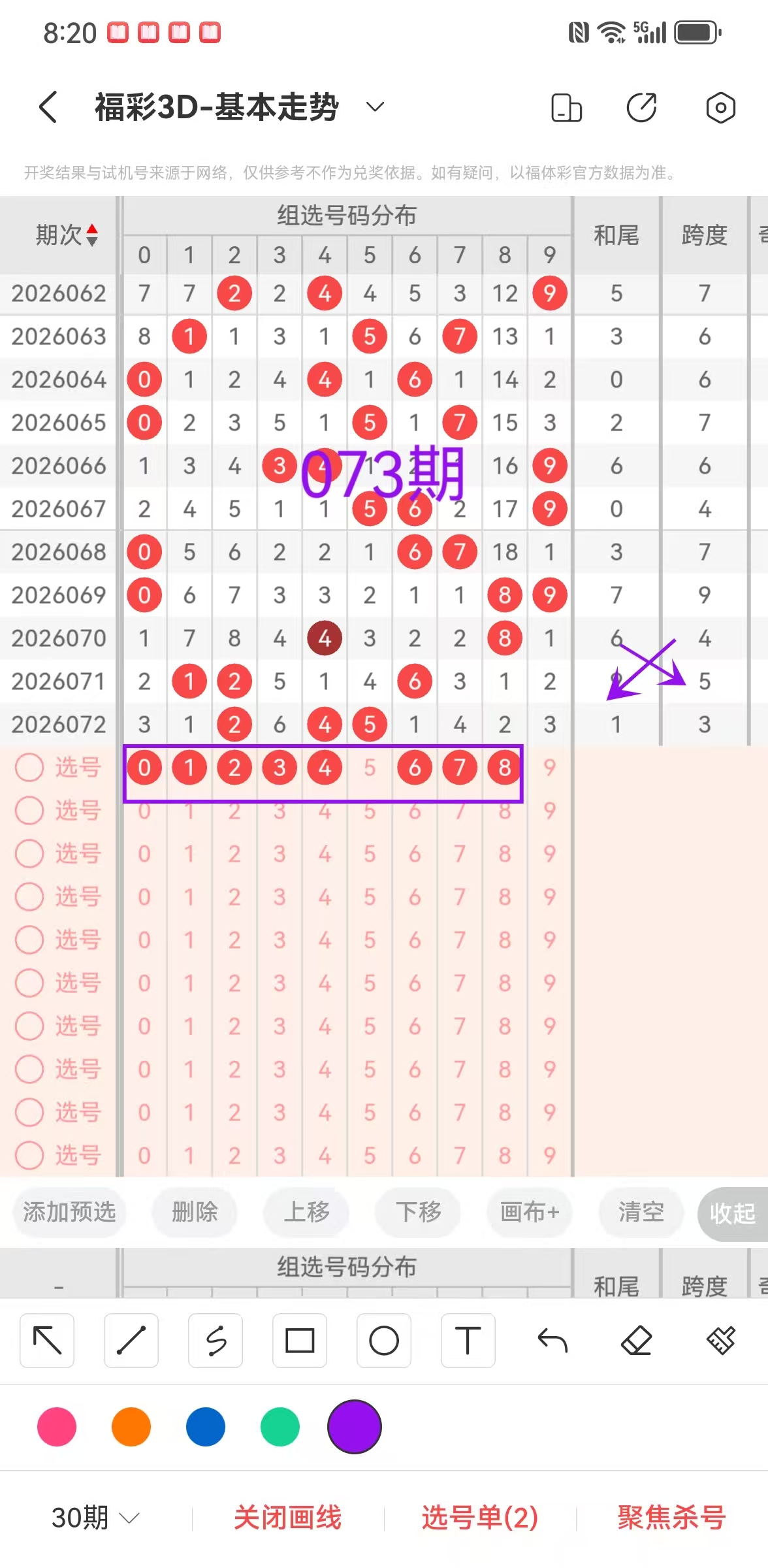The width and height of the screenshot is (768, 1568).
Task: Tap the 删除 button
Action: 195,1213
